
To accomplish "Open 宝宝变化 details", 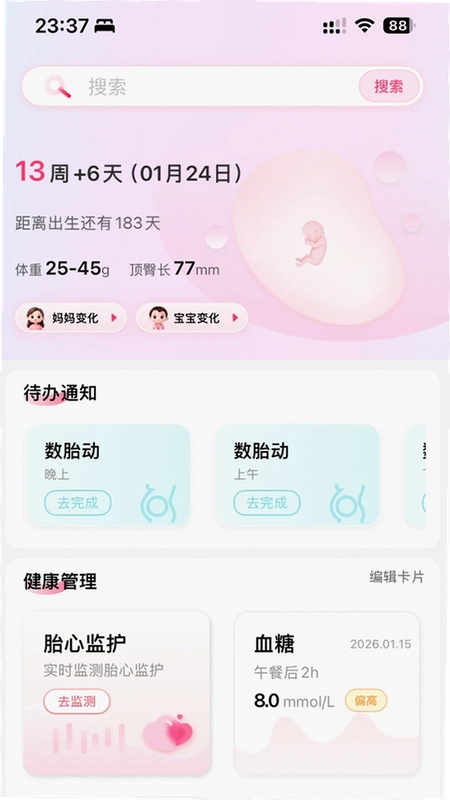I will tap(192, 318).
